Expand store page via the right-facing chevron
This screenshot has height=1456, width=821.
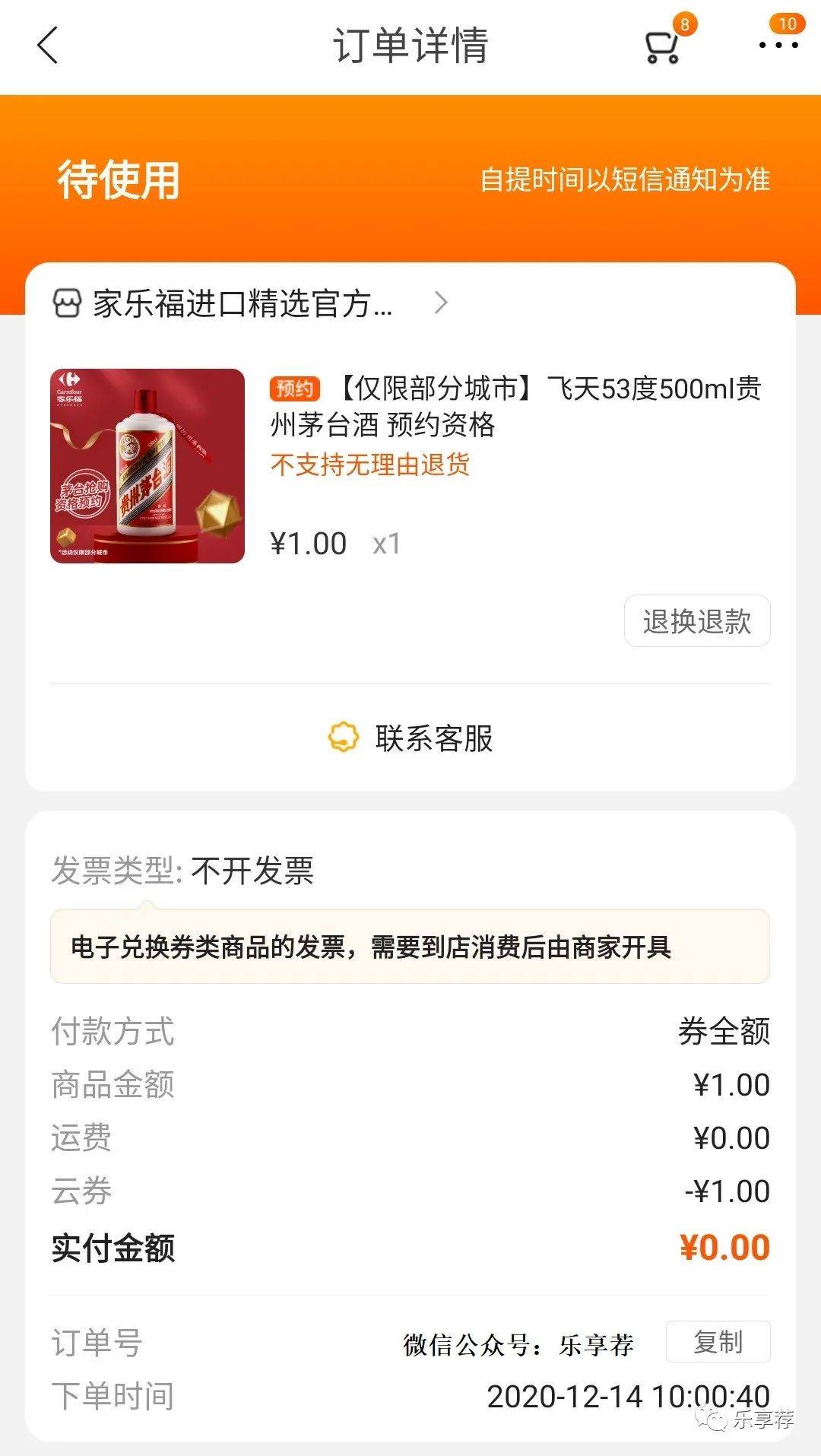pyautogui.click(x=441, y=303)
